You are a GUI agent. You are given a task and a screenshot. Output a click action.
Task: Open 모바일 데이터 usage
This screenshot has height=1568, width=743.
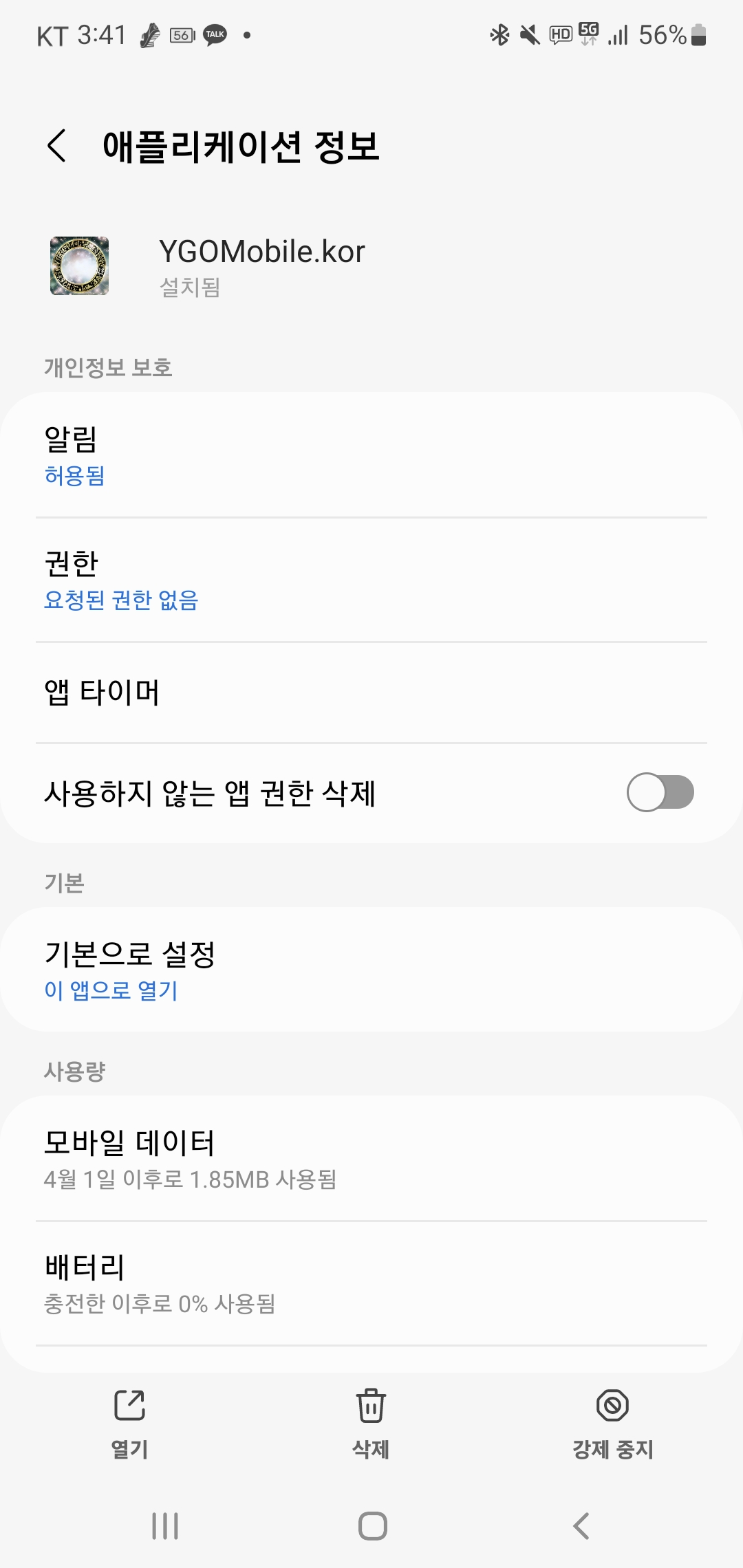(x=371, y=1159)
